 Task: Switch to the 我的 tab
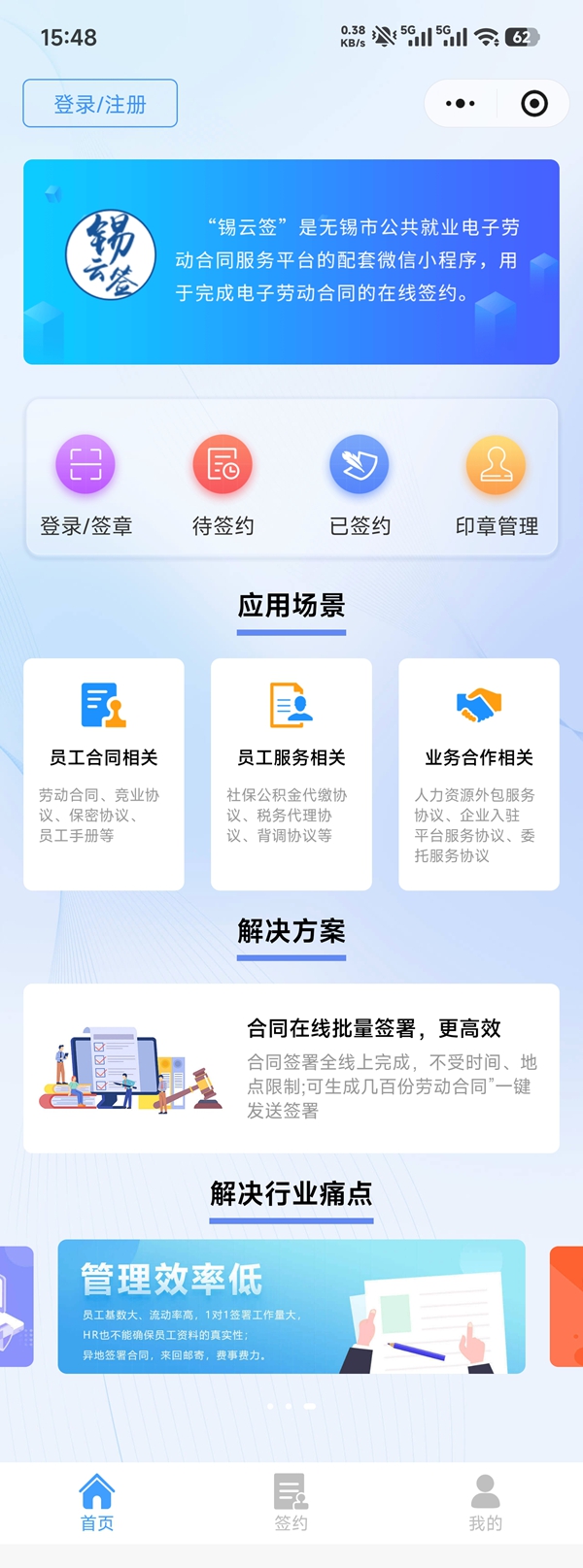pos(485,1502)
